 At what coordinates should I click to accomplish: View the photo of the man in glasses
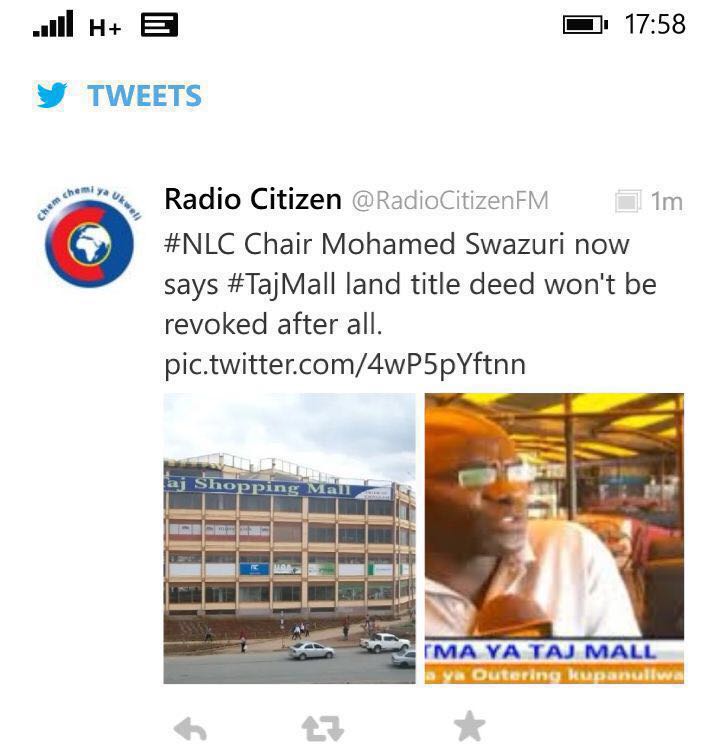pos(554,538)
